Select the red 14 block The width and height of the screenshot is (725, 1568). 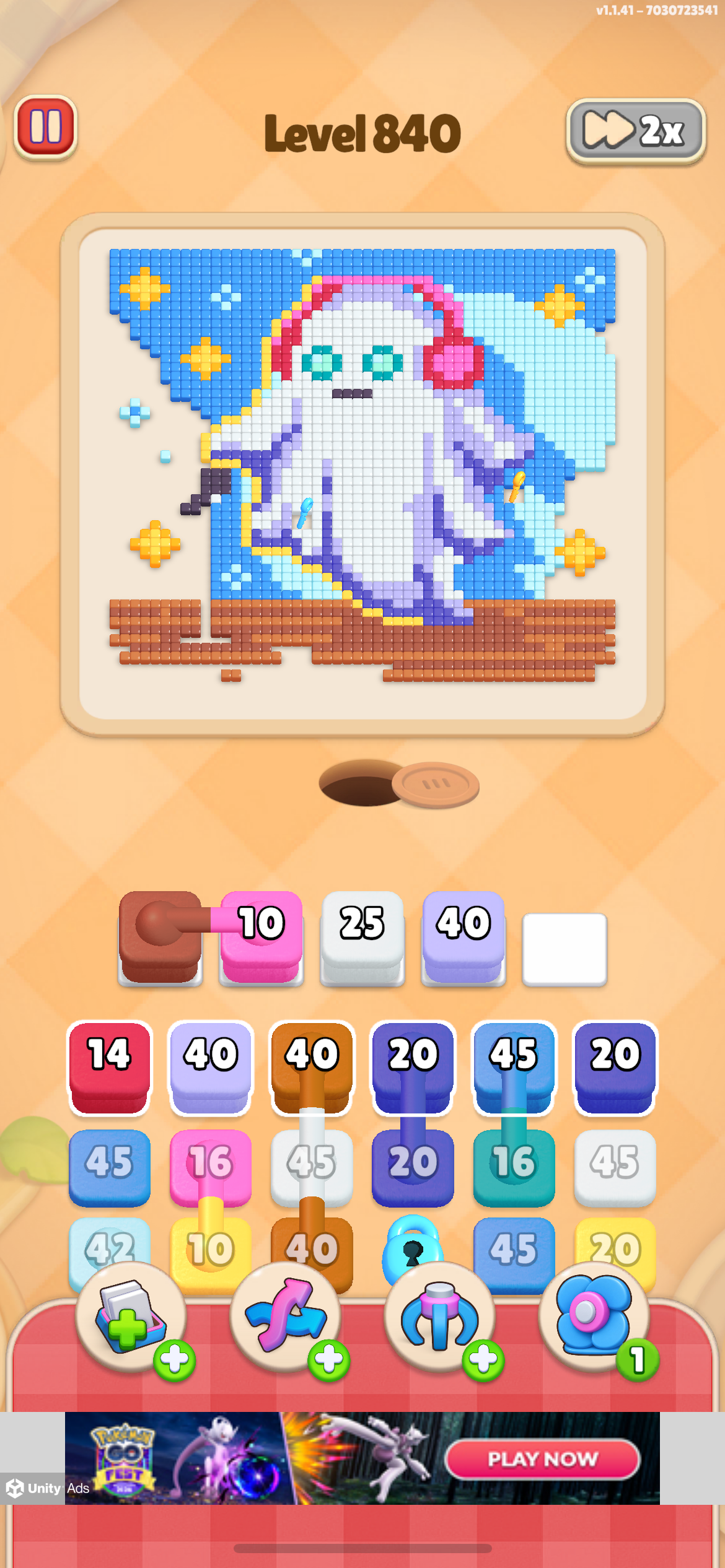coord(109,1068)
